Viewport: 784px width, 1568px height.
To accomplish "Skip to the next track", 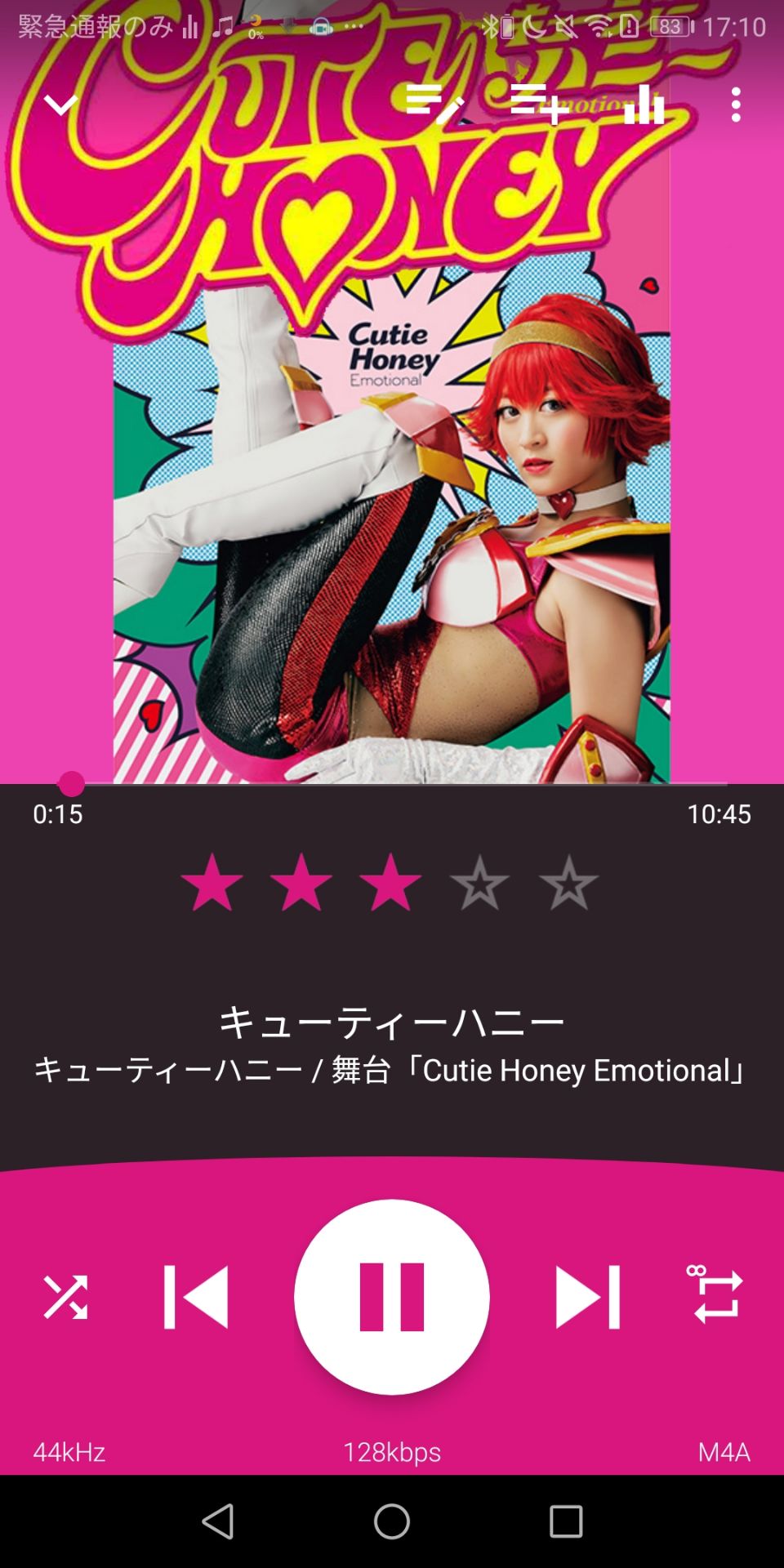I will tap(587, 1297).
